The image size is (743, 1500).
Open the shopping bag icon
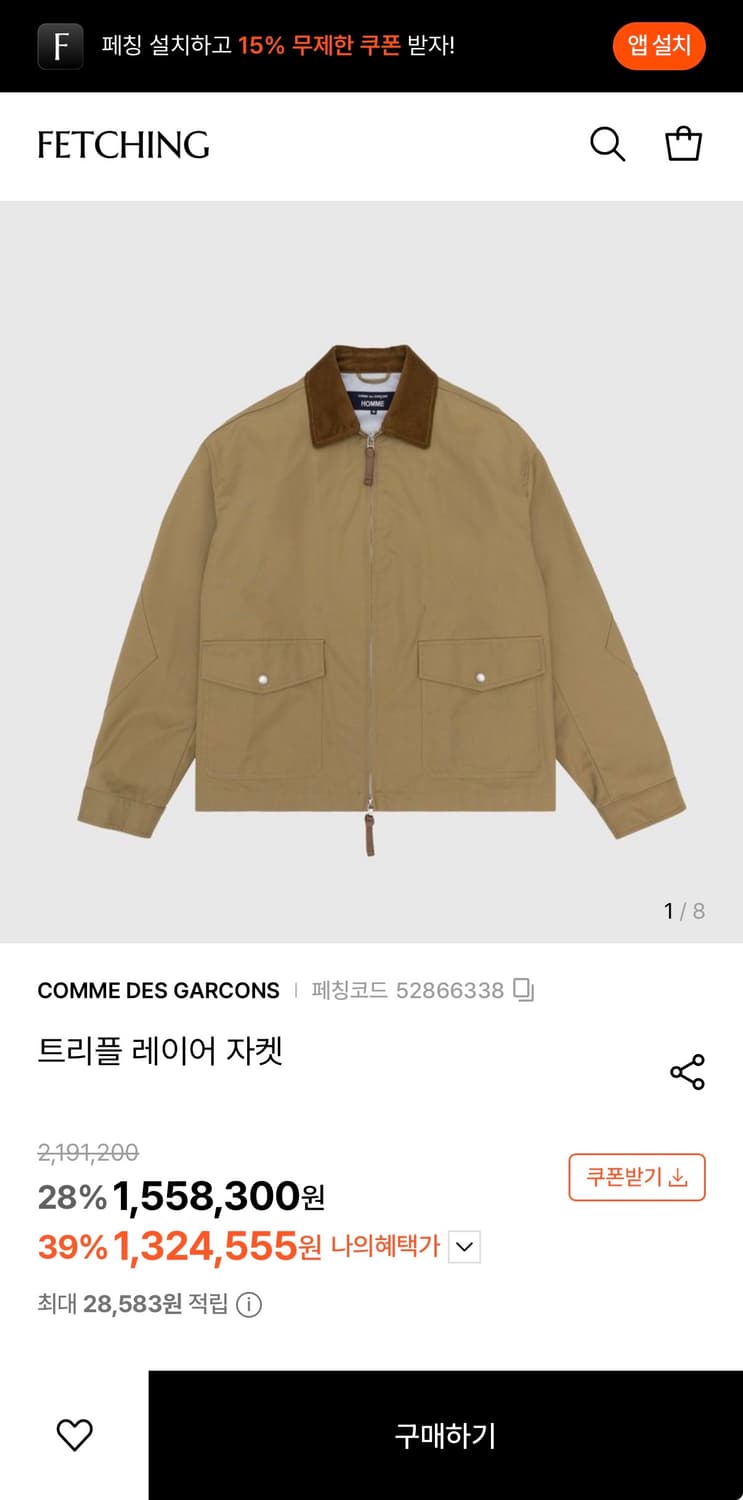(683, 144)
